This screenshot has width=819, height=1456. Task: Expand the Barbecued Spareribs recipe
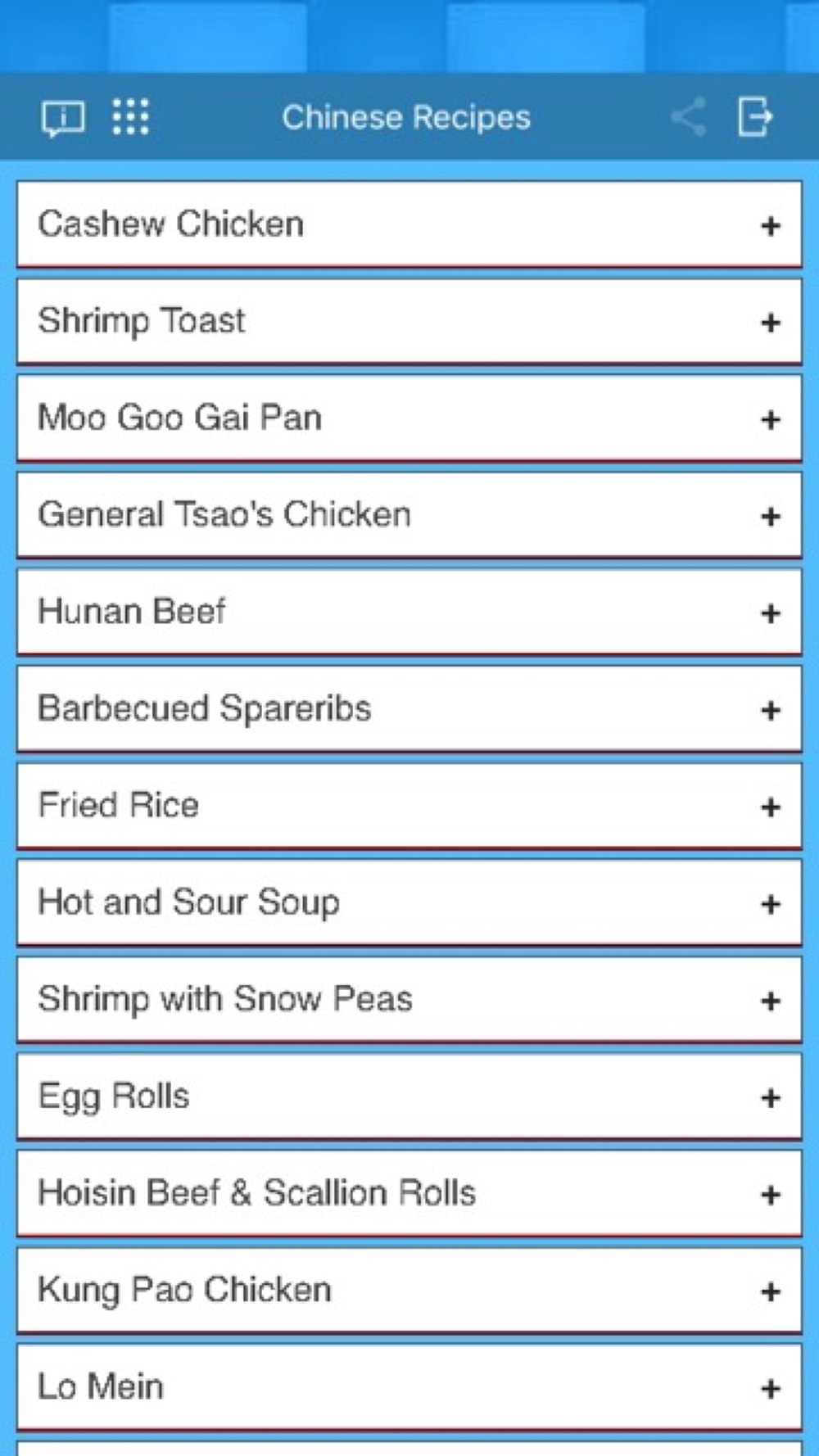(x=769, y=709)
